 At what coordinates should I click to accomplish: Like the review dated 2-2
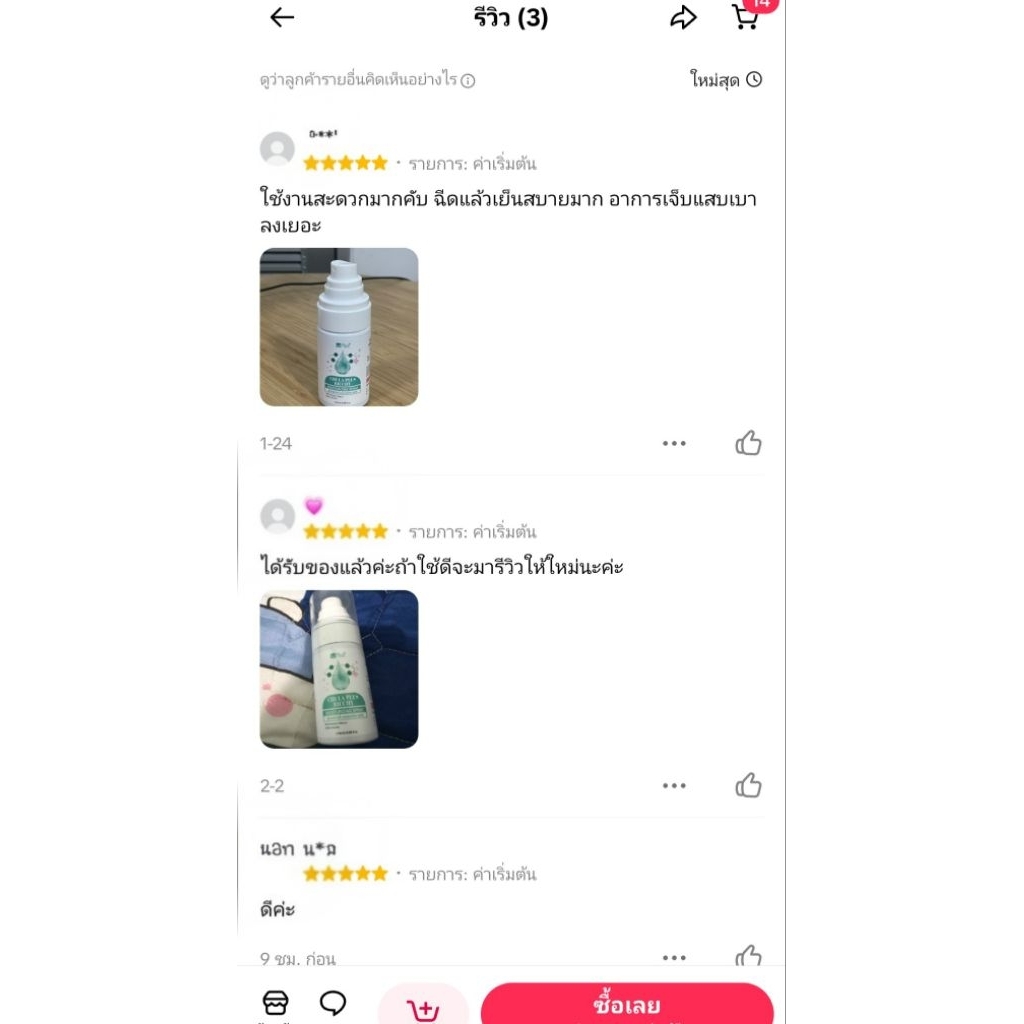[748, 786]
